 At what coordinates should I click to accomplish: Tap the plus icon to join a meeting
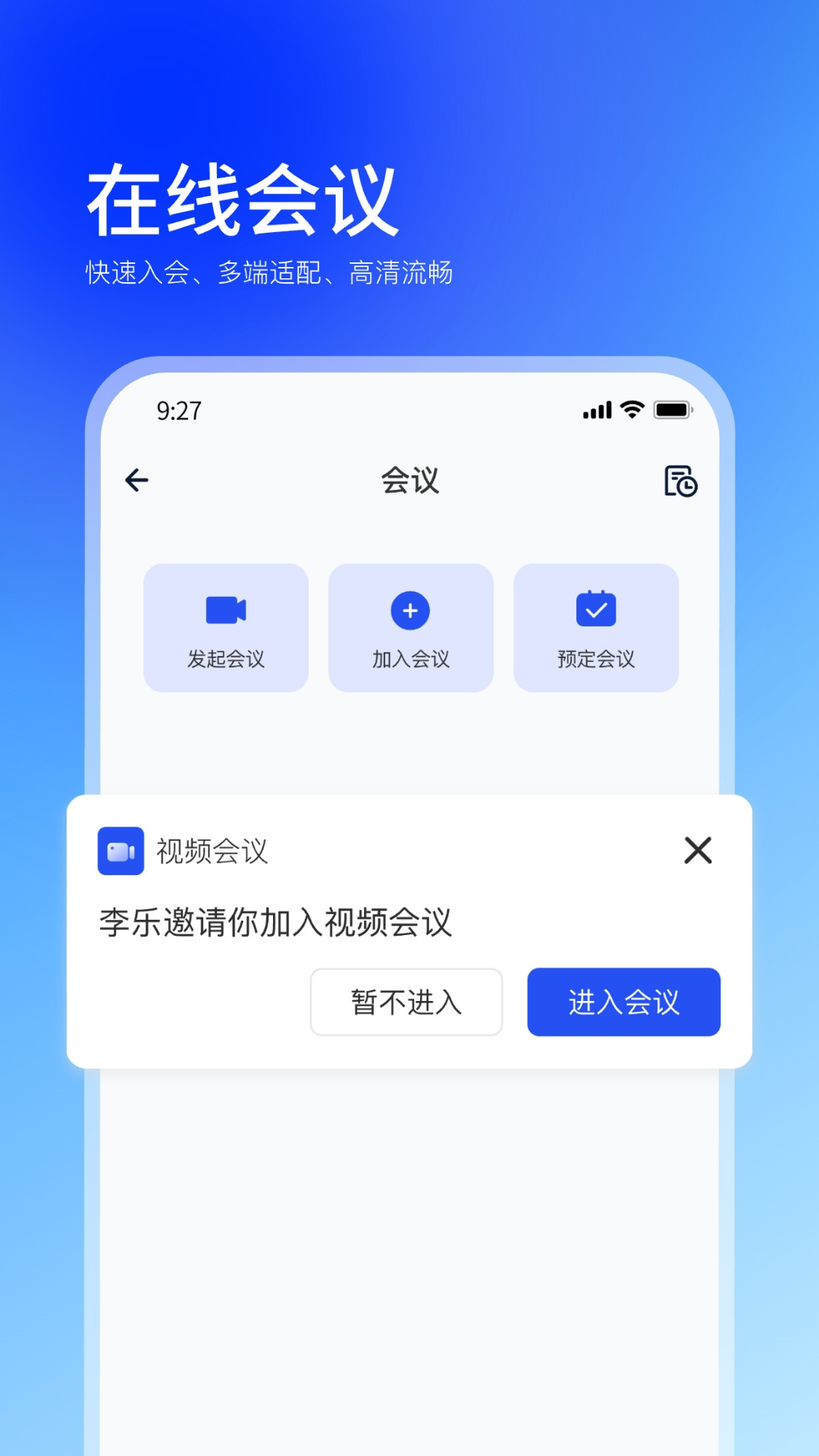(x=410, y=609)
